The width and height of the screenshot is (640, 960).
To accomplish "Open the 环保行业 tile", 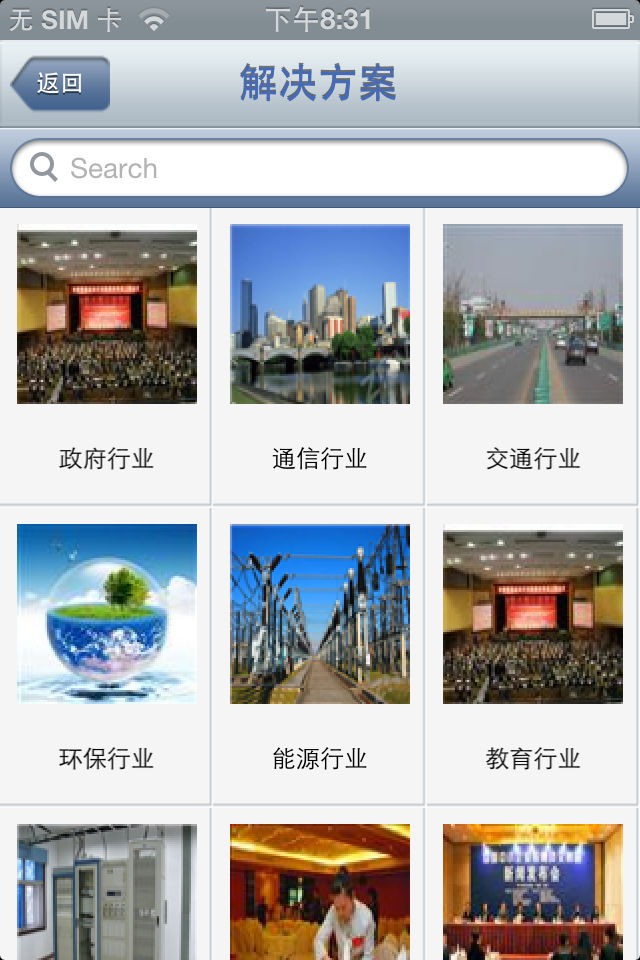I will 106,655.
